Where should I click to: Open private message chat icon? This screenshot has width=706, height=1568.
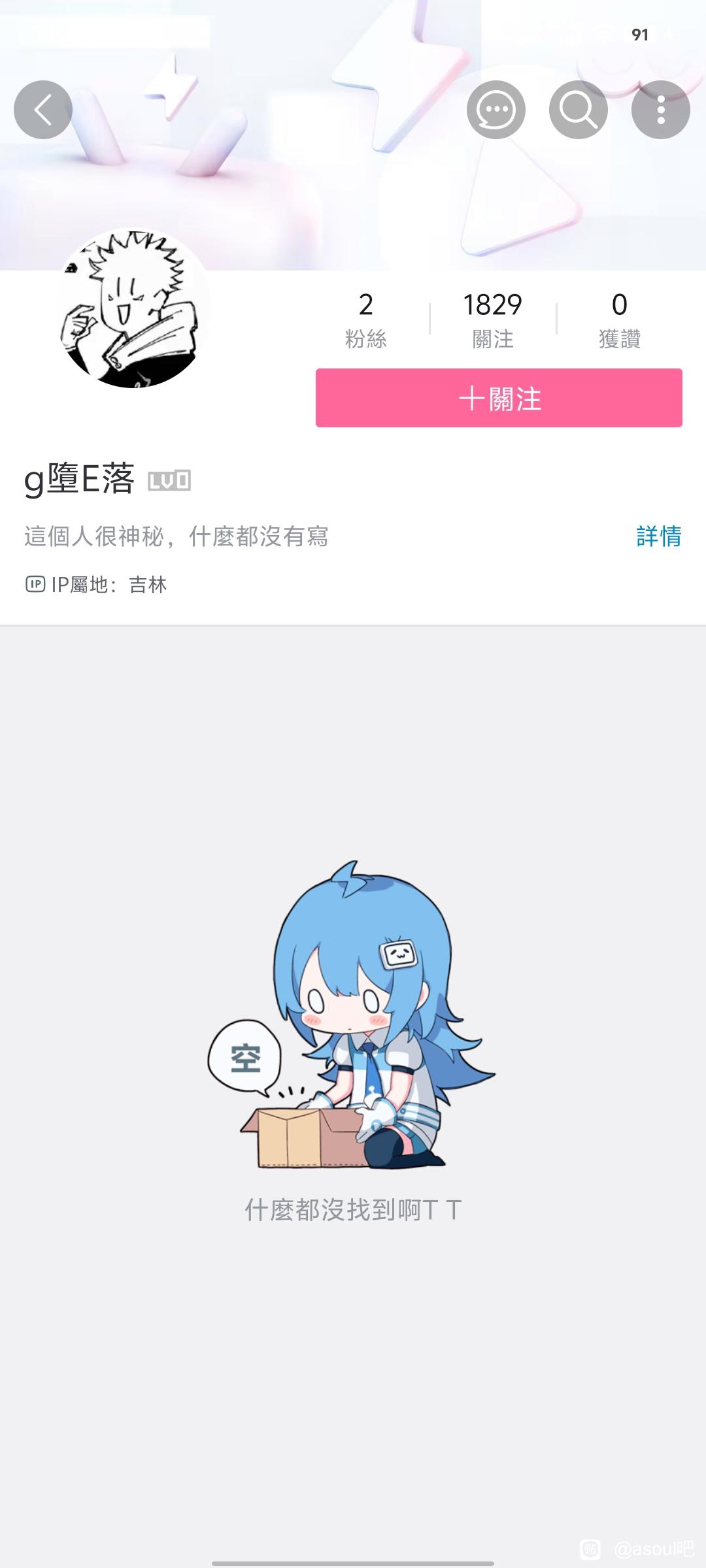click(x=496, y=110)
